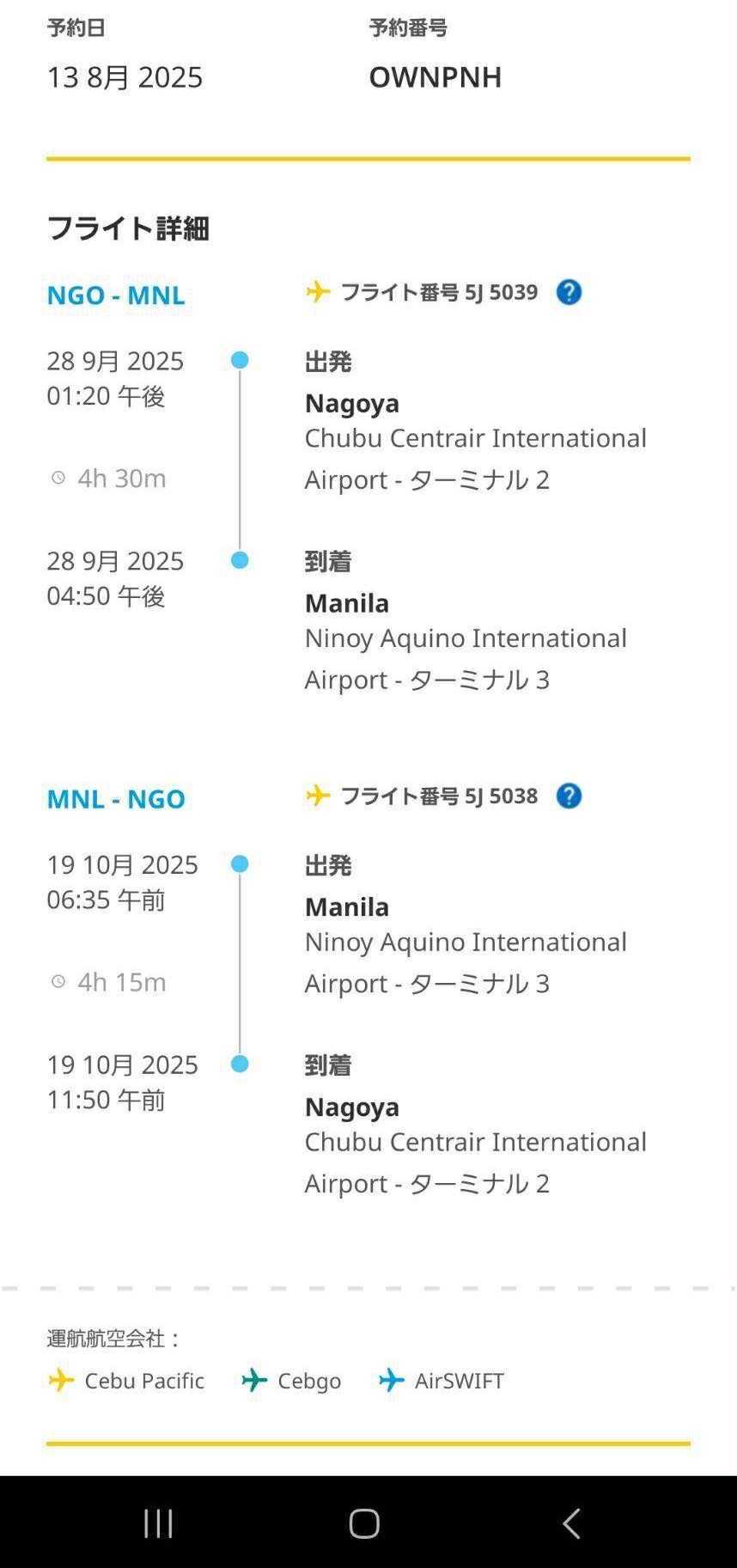Go back using the system back button
This screenshot has width=737, height=1568.
[x=570, y=1522]
